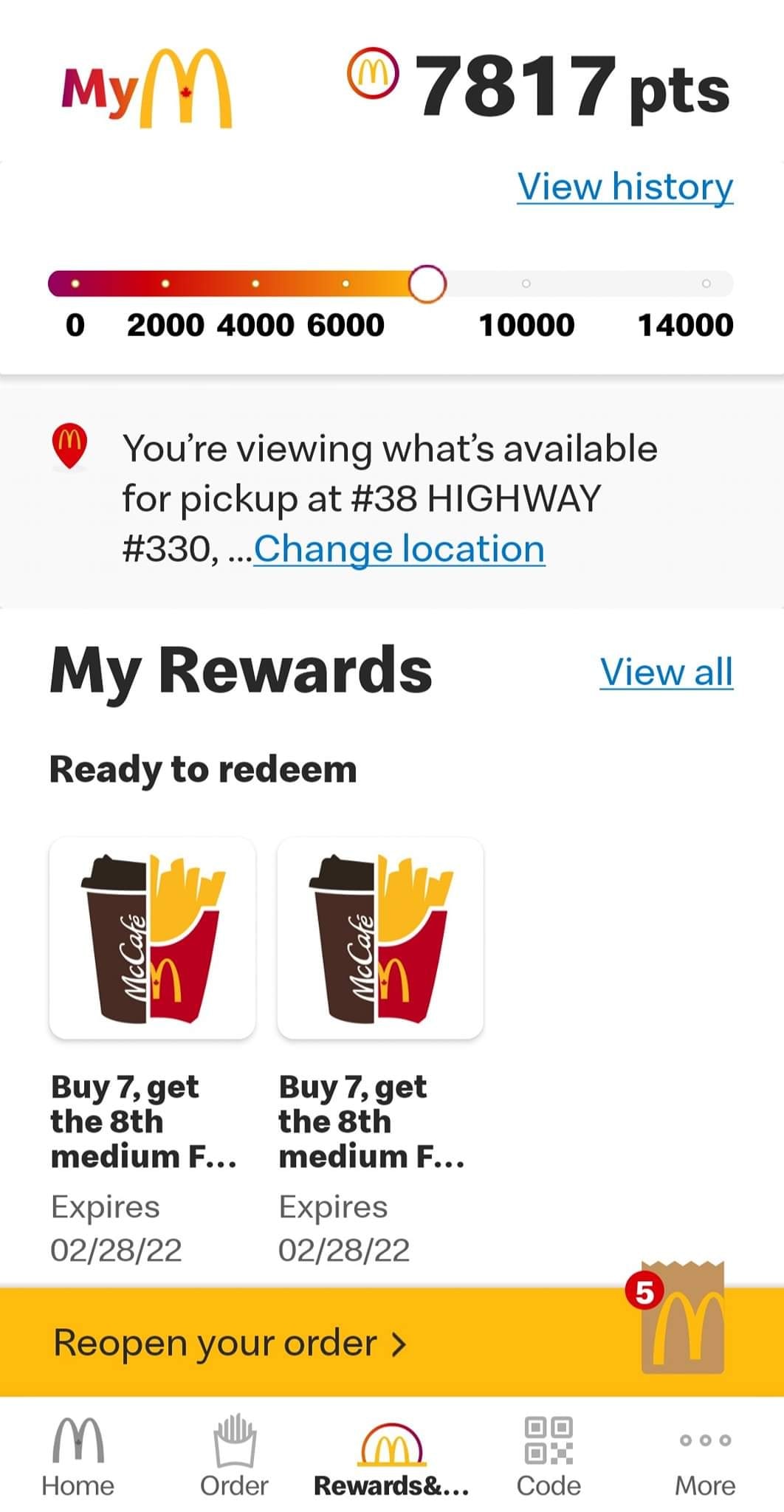Open the Code tab
Image resolution: width=784 pixels, height=1512 pixels.
tap(549, 1456)
